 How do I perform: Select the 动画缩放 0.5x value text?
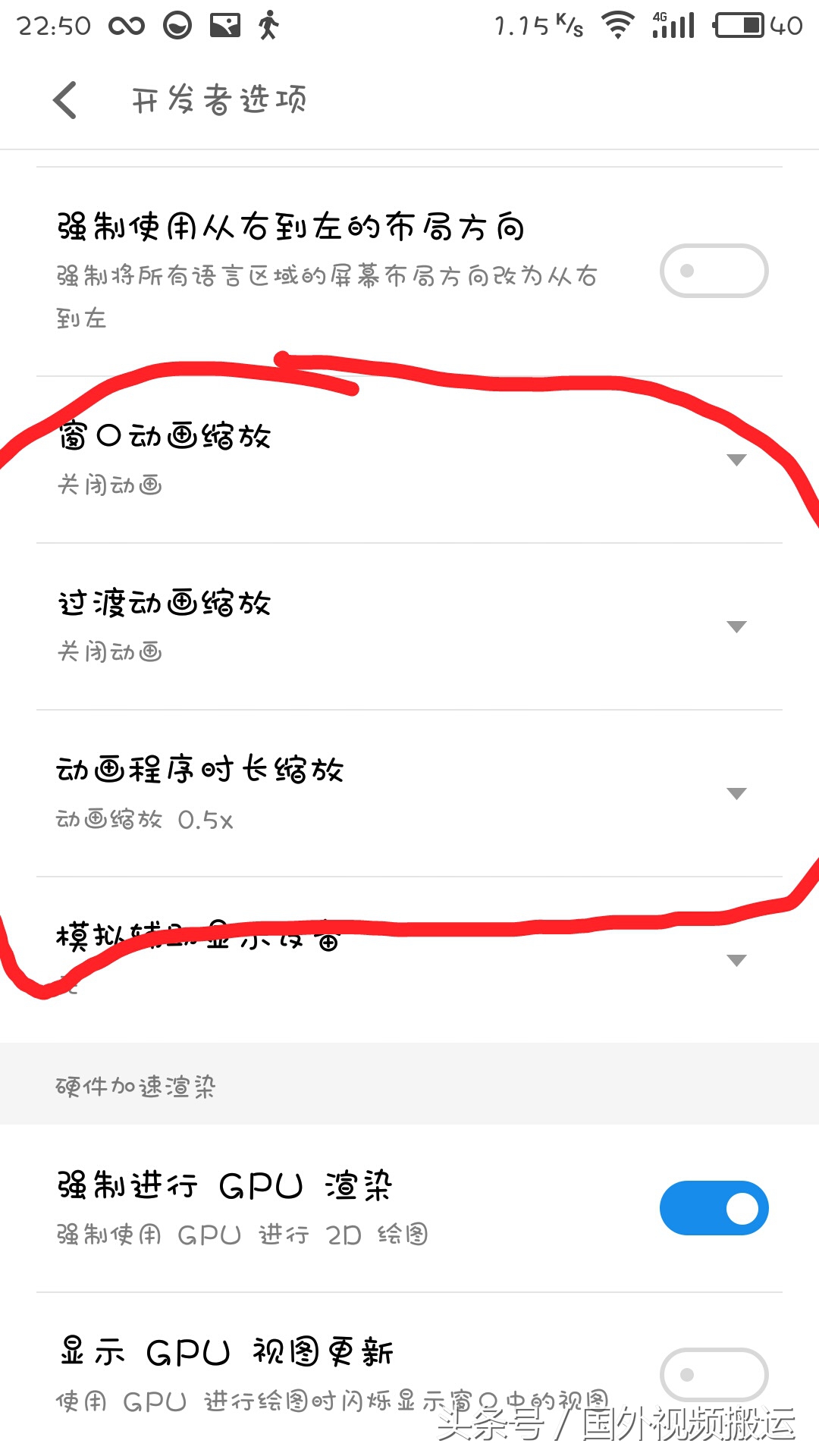(x=144, y=819)
